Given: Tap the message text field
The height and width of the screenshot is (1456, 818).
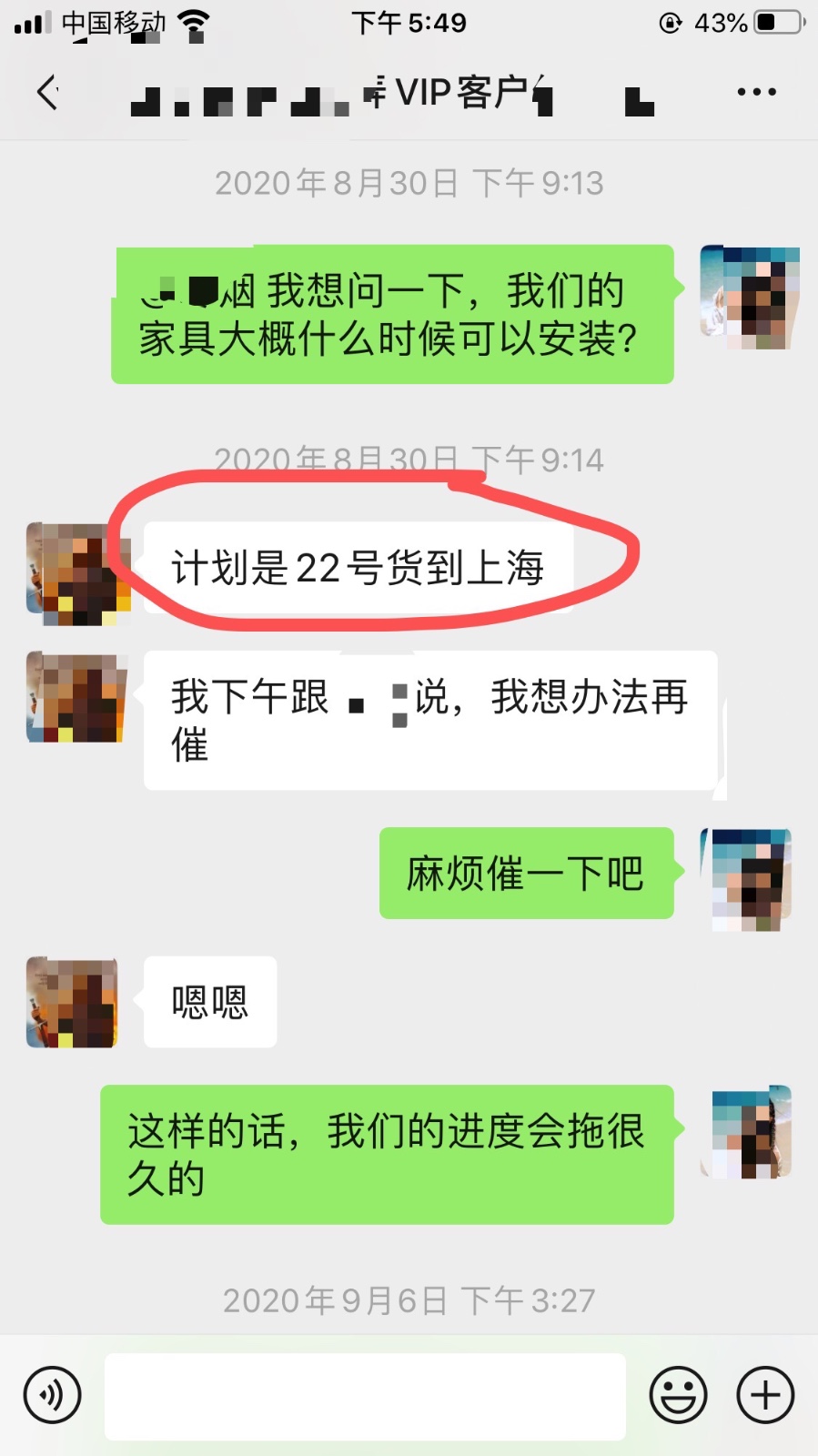Looking at the screenshot, I should tap(365, 1396).
